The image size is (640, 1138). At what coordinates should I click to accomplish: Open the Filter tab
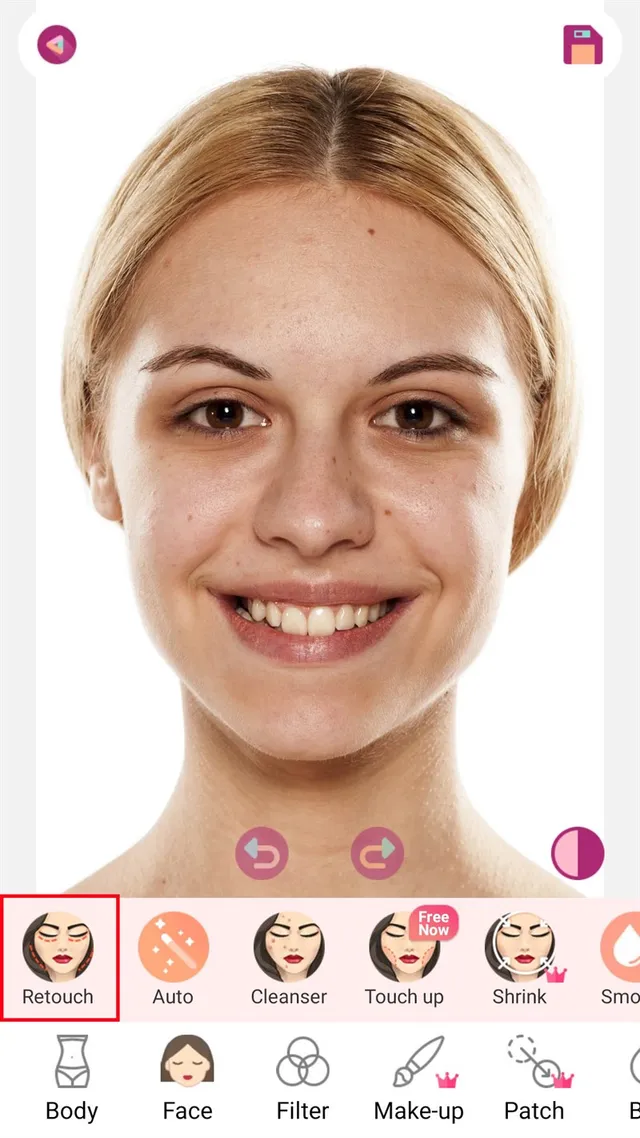(303, 1078)
